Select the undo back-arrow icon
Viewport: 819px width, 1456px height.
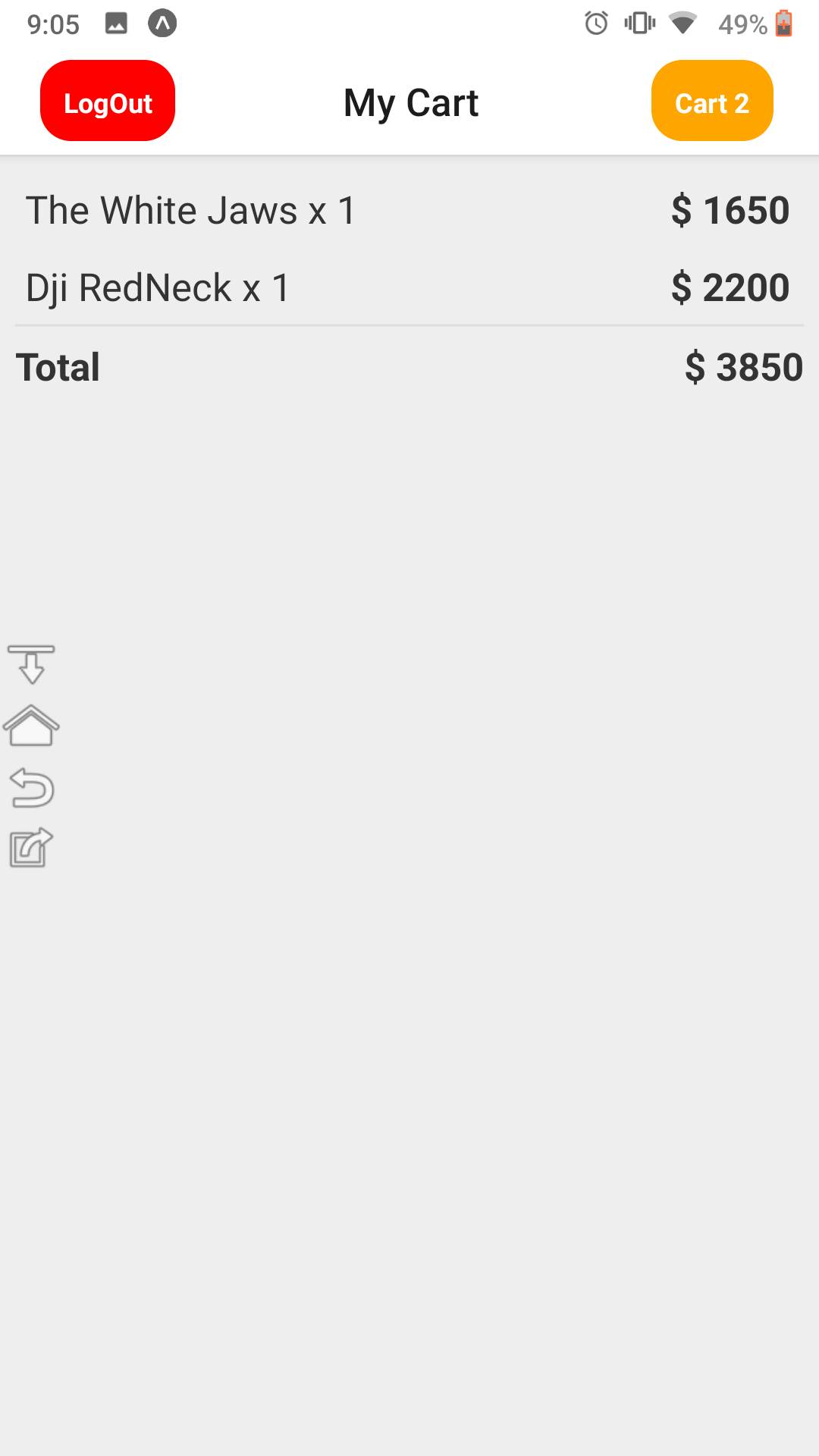pos(32,788)
